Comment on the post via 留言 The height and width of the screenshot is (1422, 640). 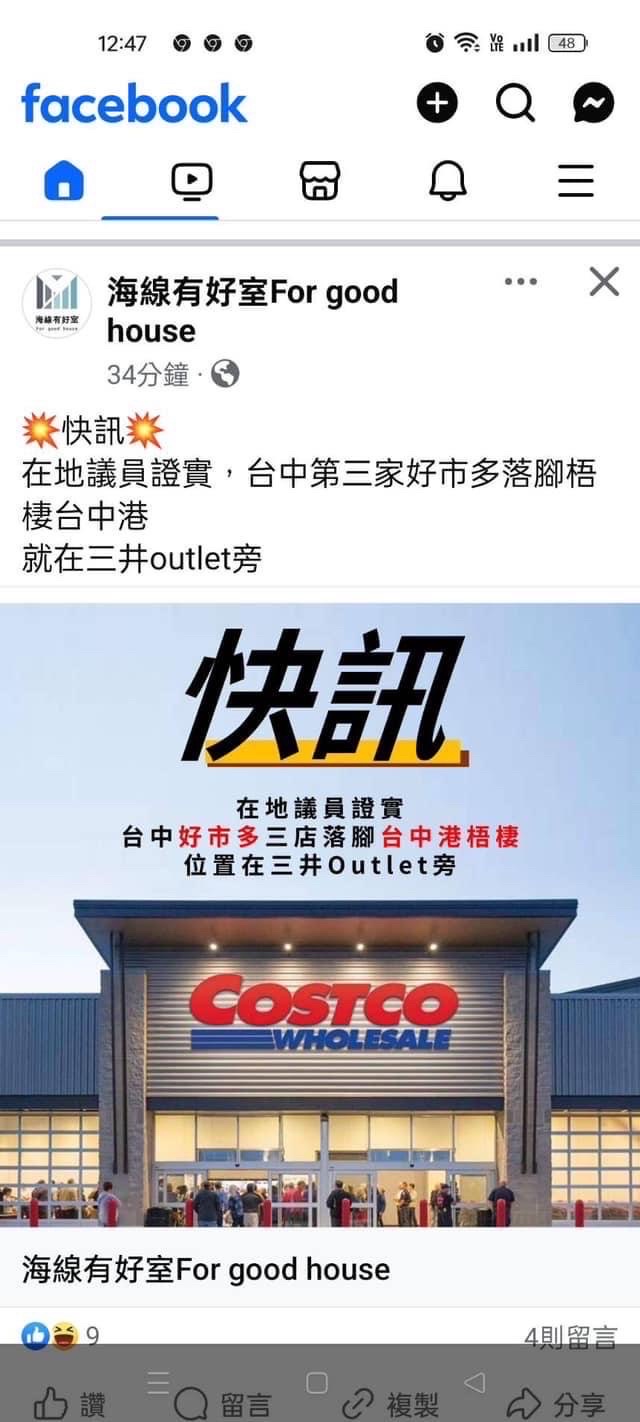[x=222, y=1403]
